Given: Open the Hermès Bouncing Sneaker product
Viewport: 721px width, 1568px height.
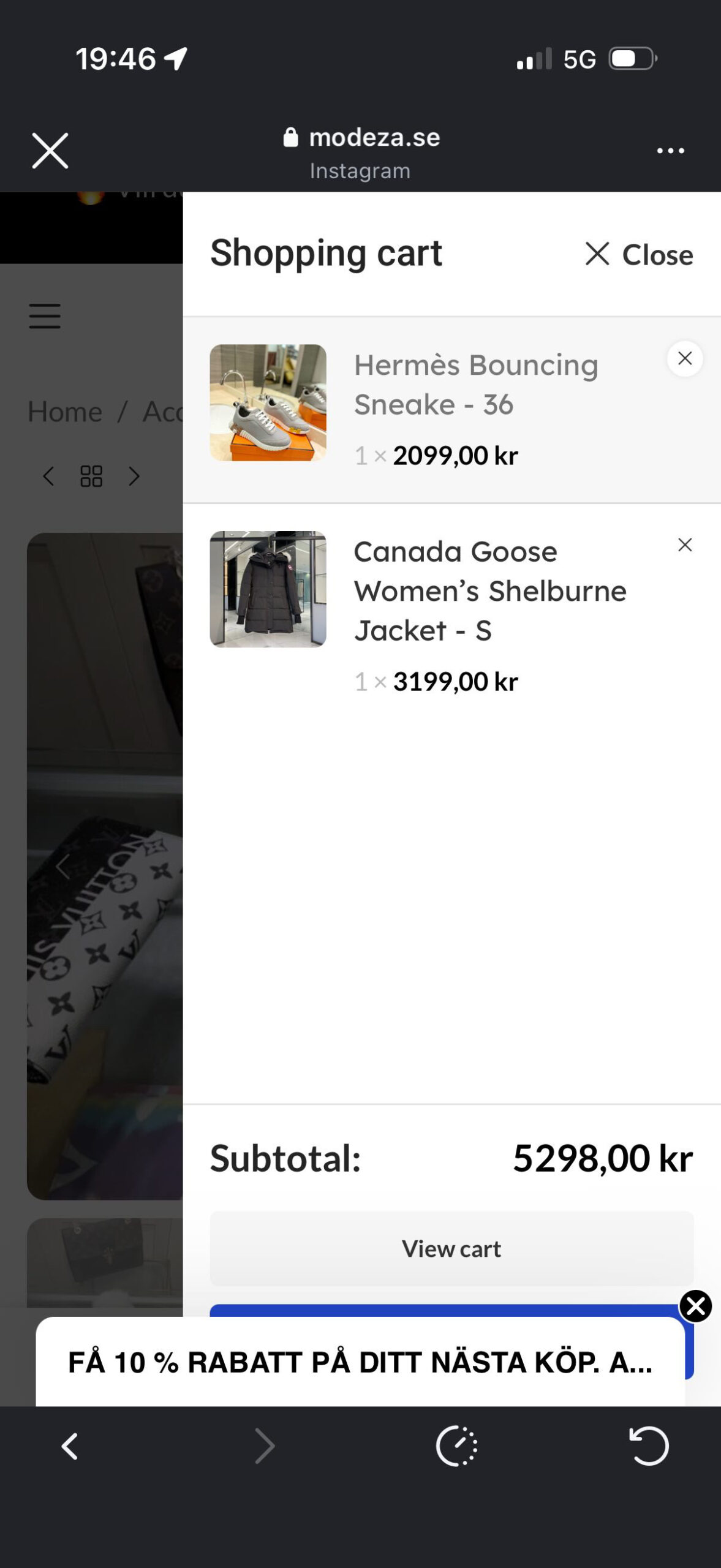Looking at the screenshot, I should [475, 384].
